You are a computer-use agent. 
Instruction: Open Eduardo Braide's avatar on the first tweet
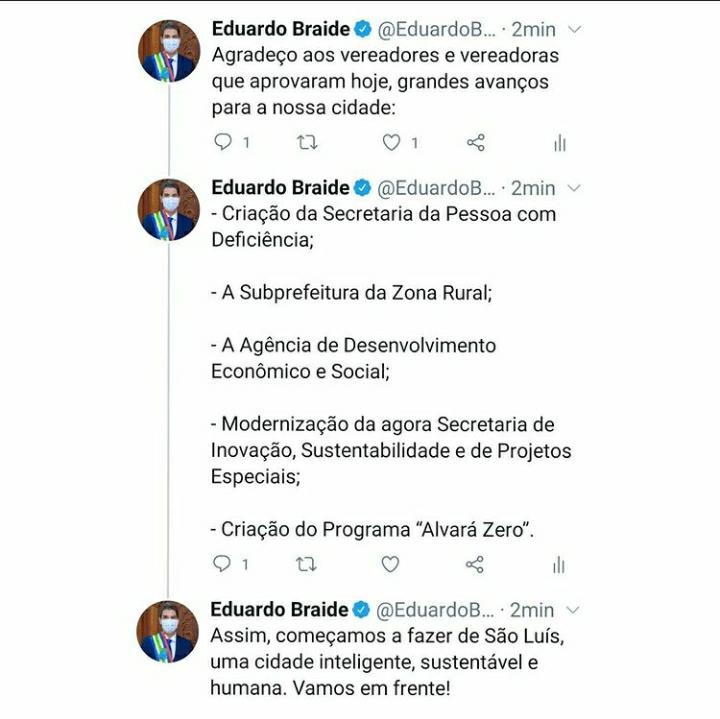tap(169, 51)
